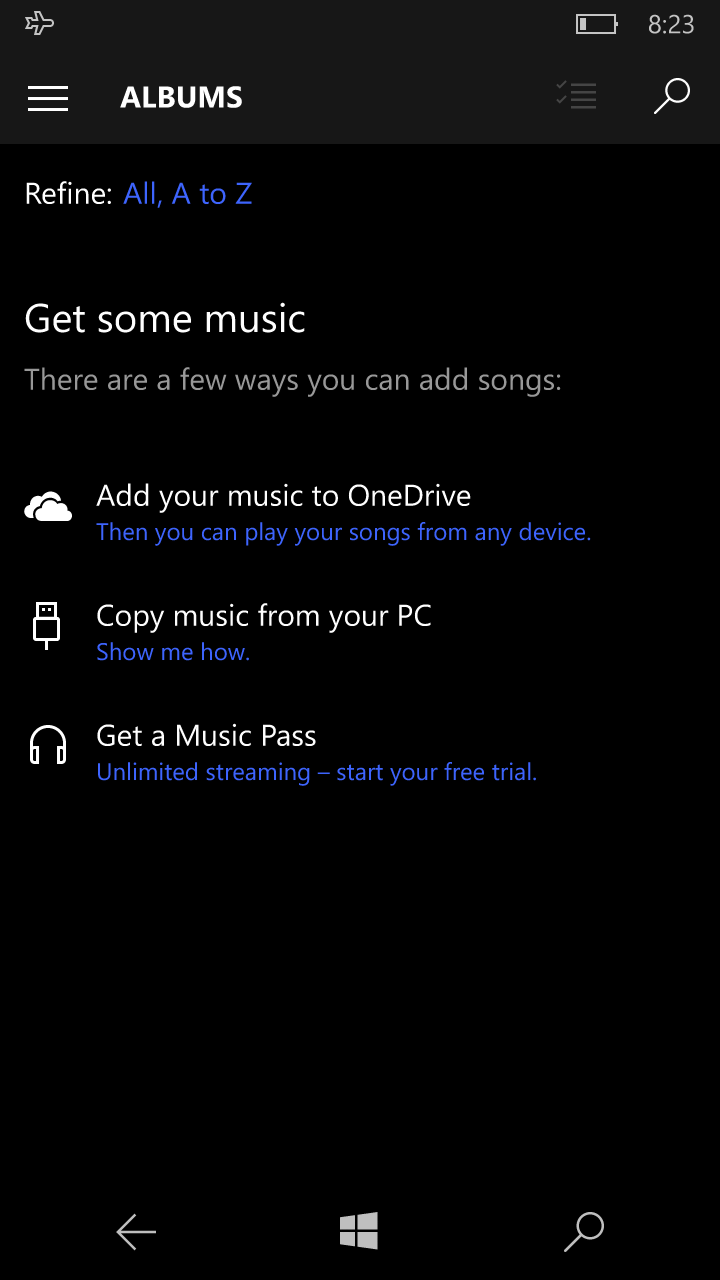Change the 'All, A to Z' refine filter

187,194
